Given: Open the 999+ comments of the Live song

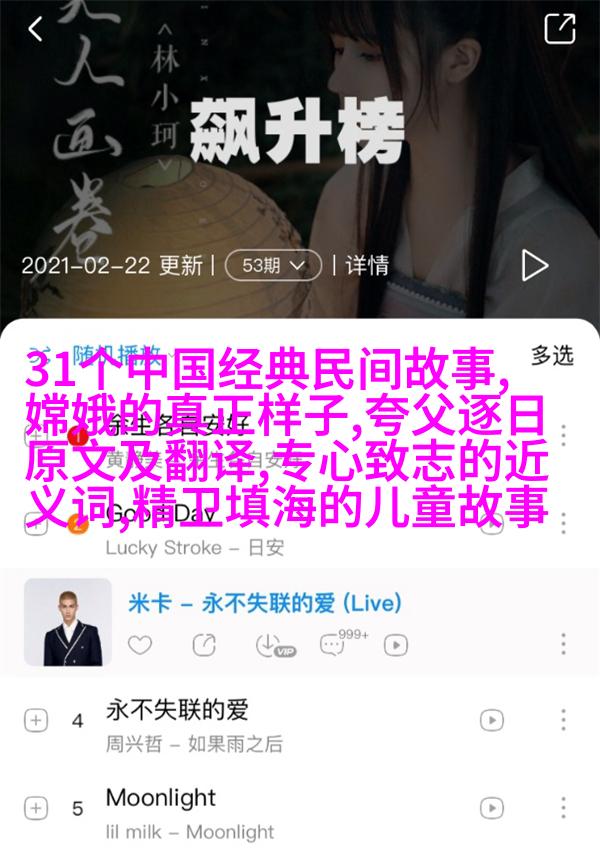Looking at the screenshot, I should coord(334,643).
